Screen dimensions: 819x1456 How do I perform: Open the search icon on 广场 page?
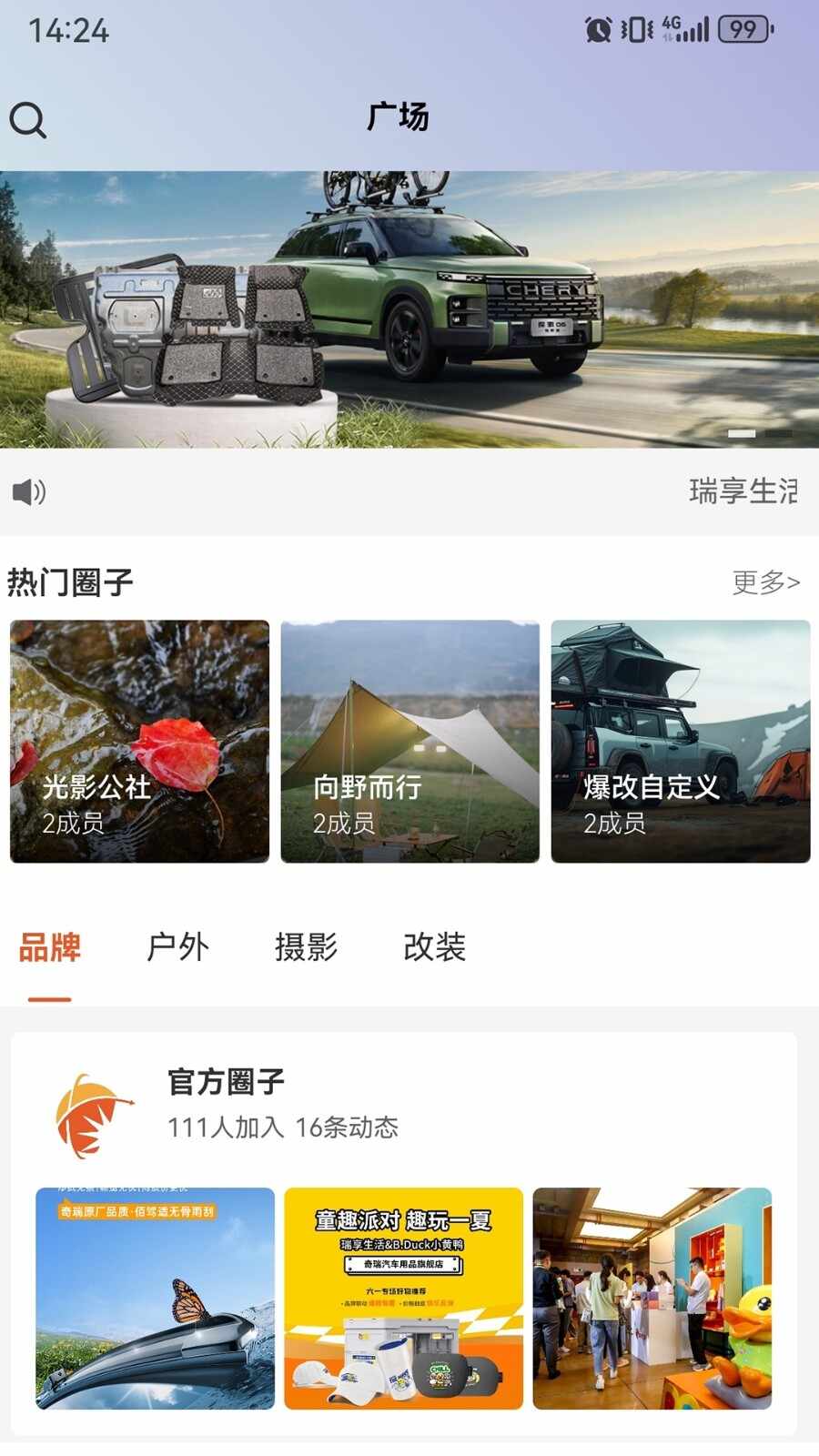tap(28, 119)
